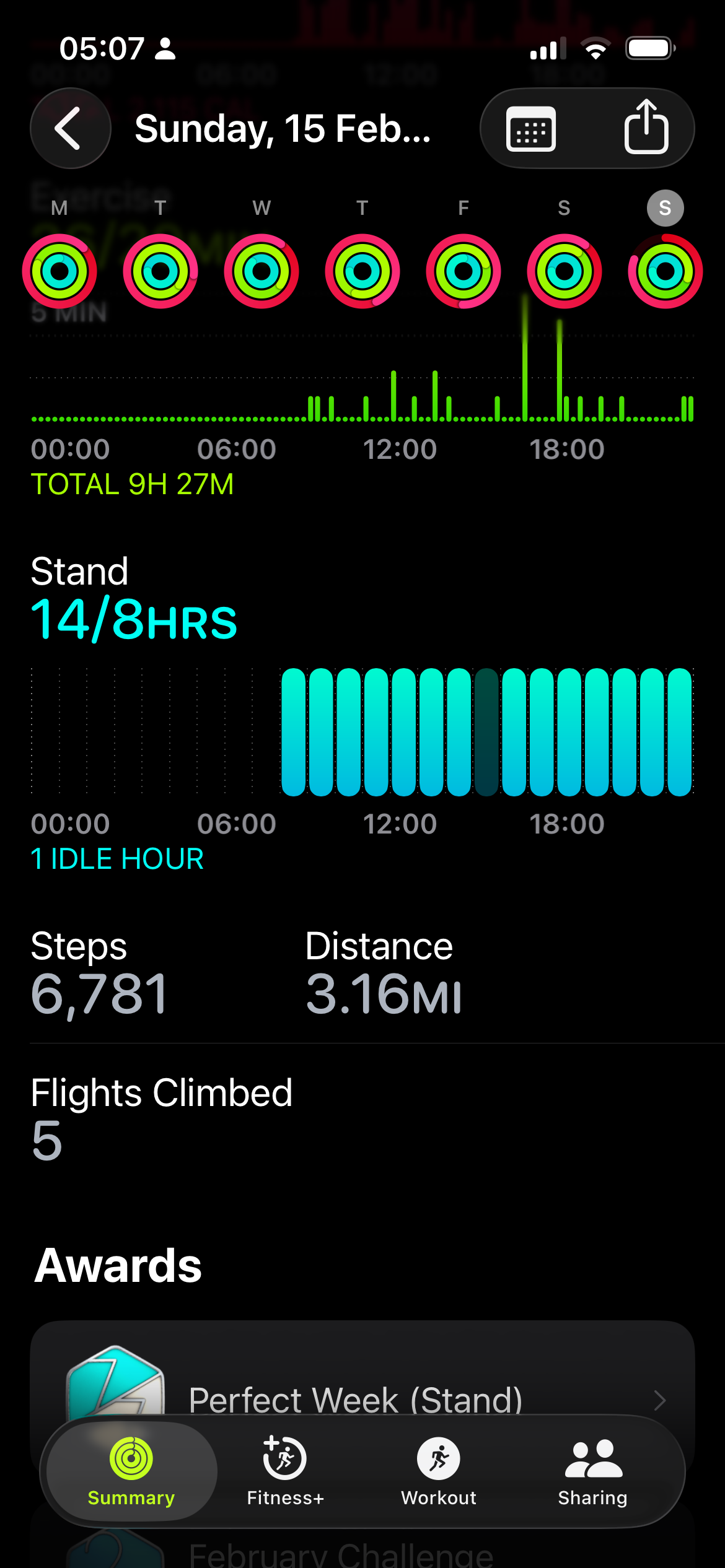Select Monday's activity rings
The width and height of the screenshot is (725, 1568).
59,271
